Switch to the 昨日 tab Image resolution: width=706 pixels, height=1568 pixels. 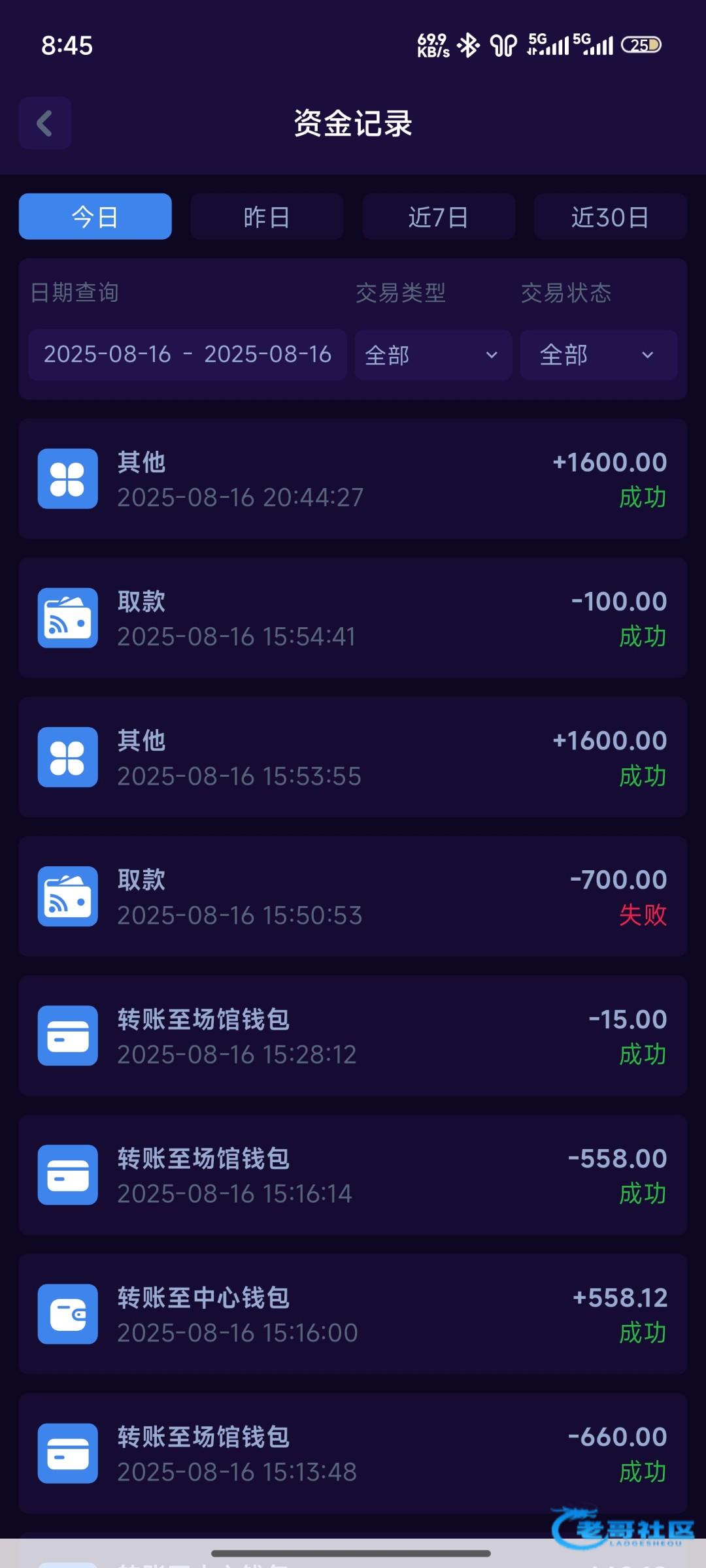click(267, 216)
